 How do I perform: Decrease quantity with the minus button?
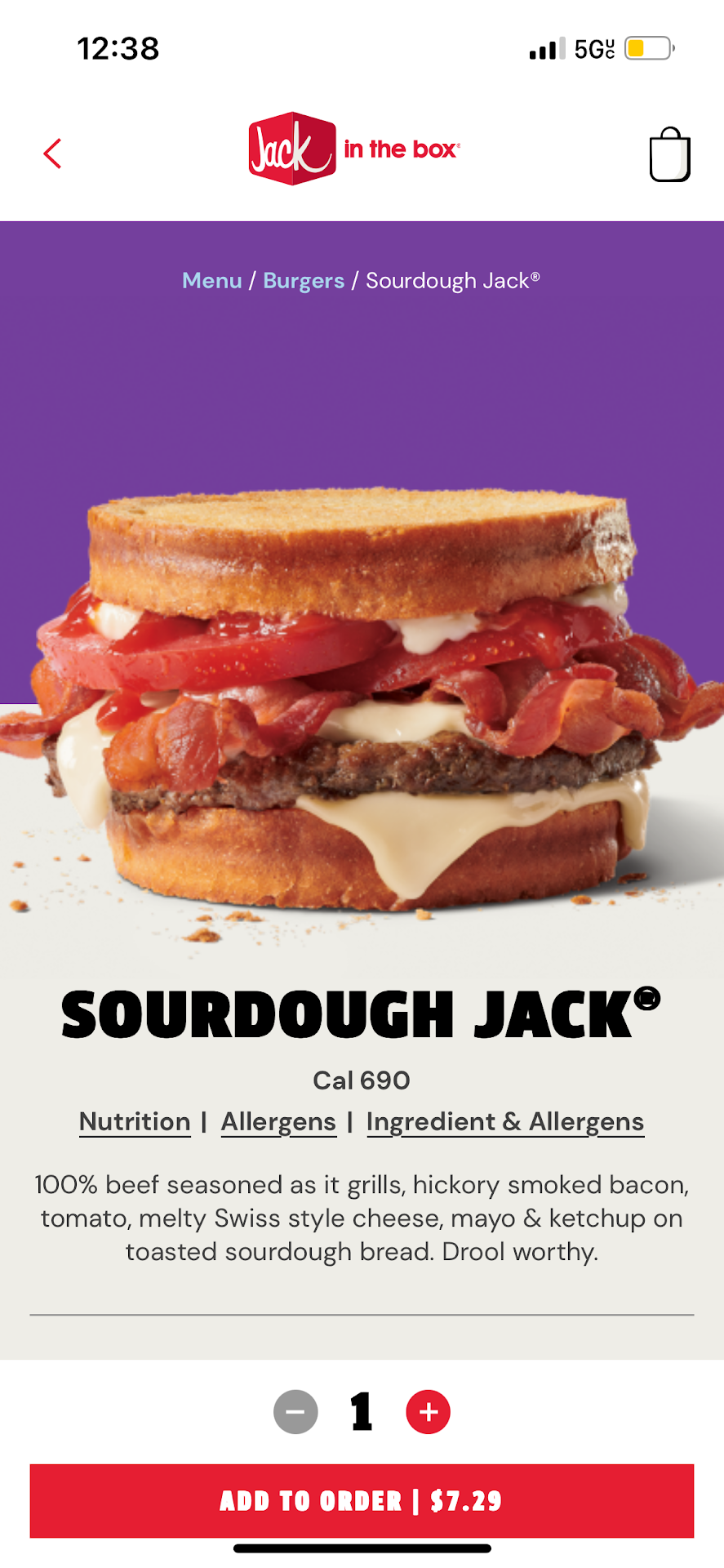295,1412
